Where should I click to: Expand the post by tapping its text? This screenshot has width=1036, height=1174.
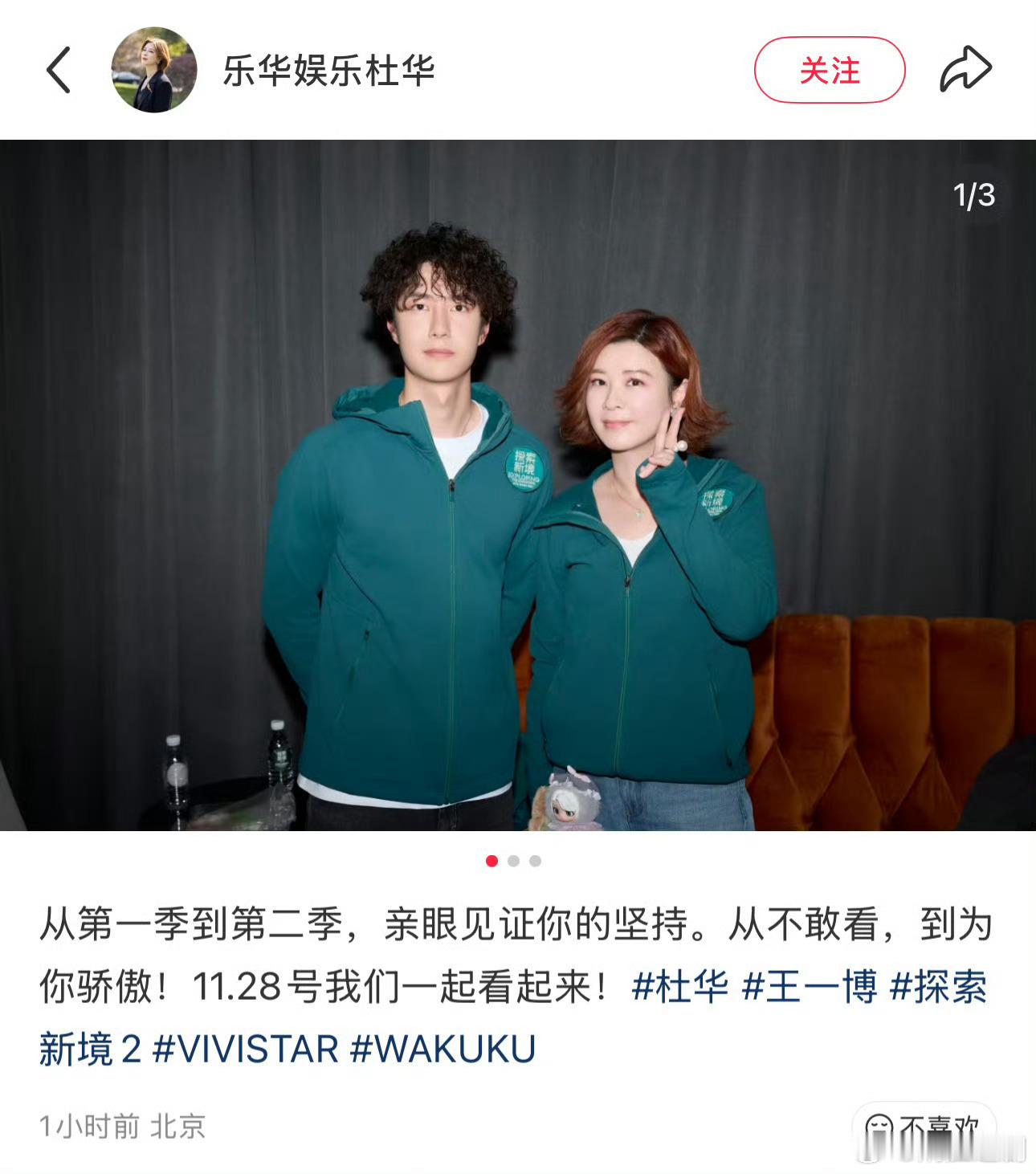pyautogui.click(x=321, y=927)
